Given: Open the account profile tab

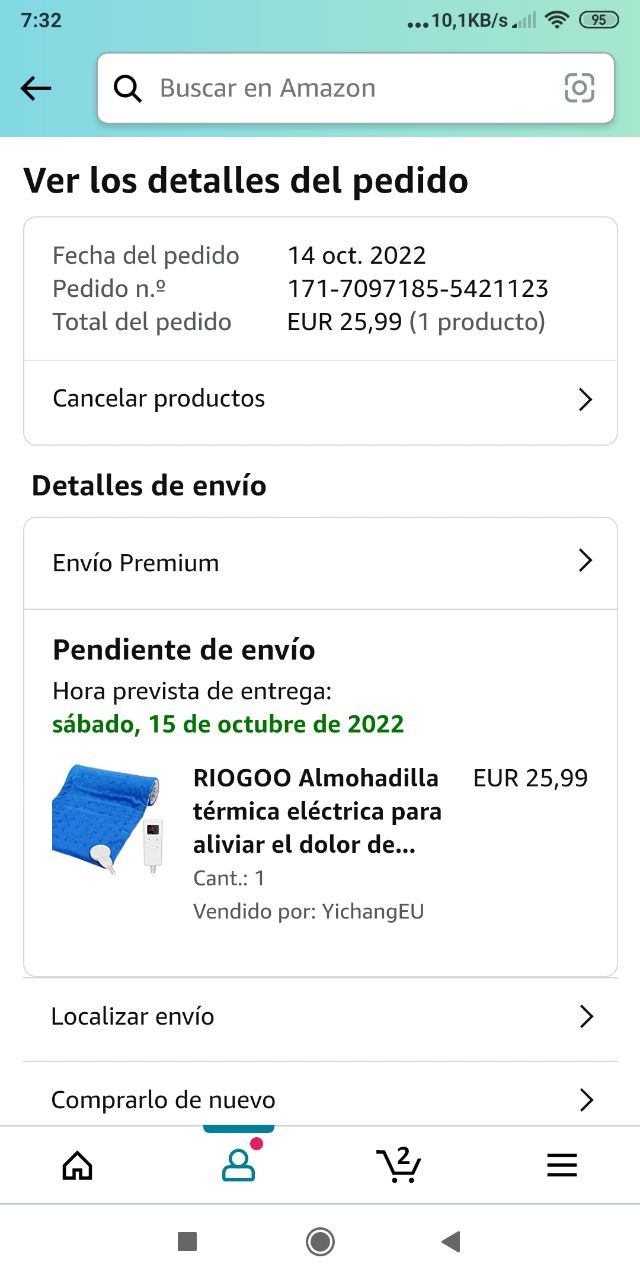Looking at the screenshot, I should (x=238, y=1165).
